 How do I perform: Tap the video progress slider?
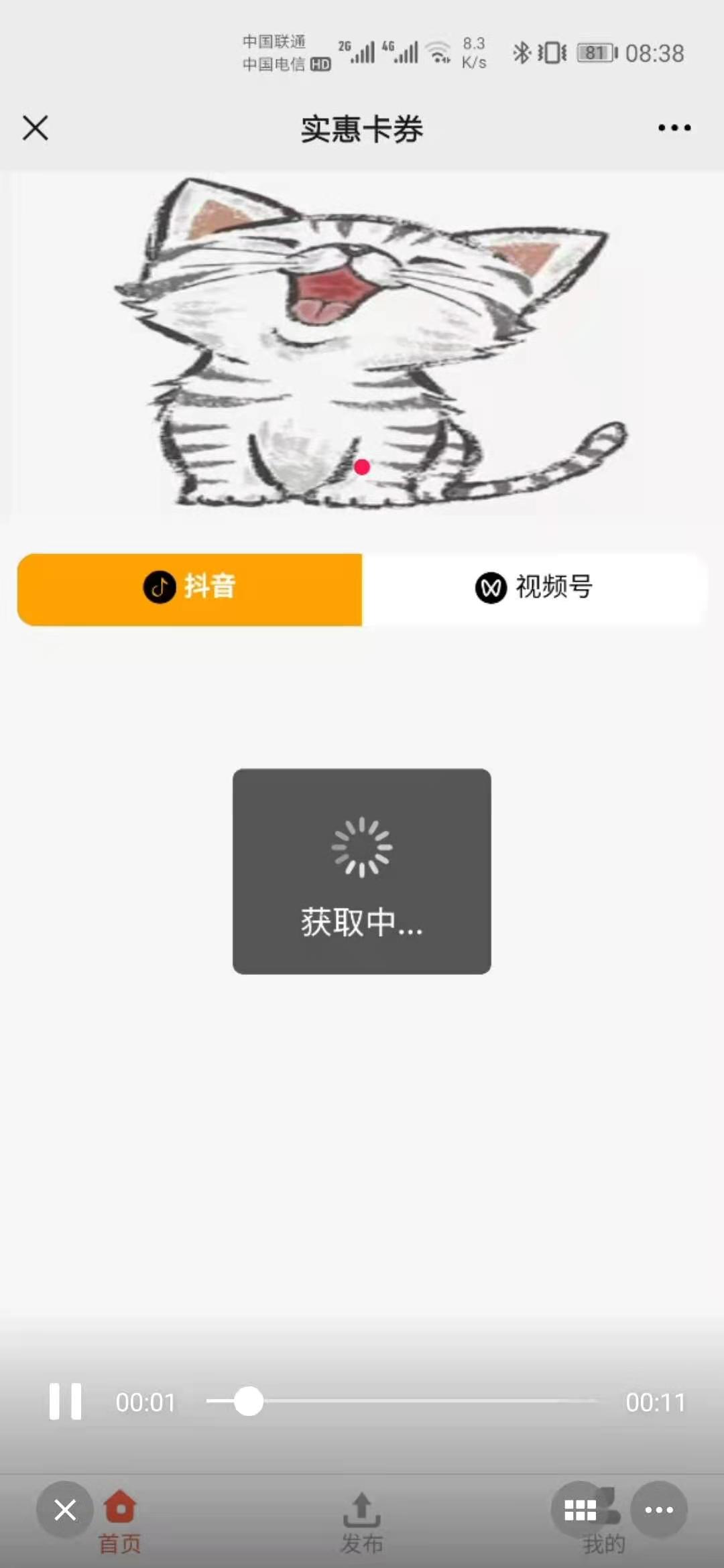pyautogui.click(x=402, y=1401)
